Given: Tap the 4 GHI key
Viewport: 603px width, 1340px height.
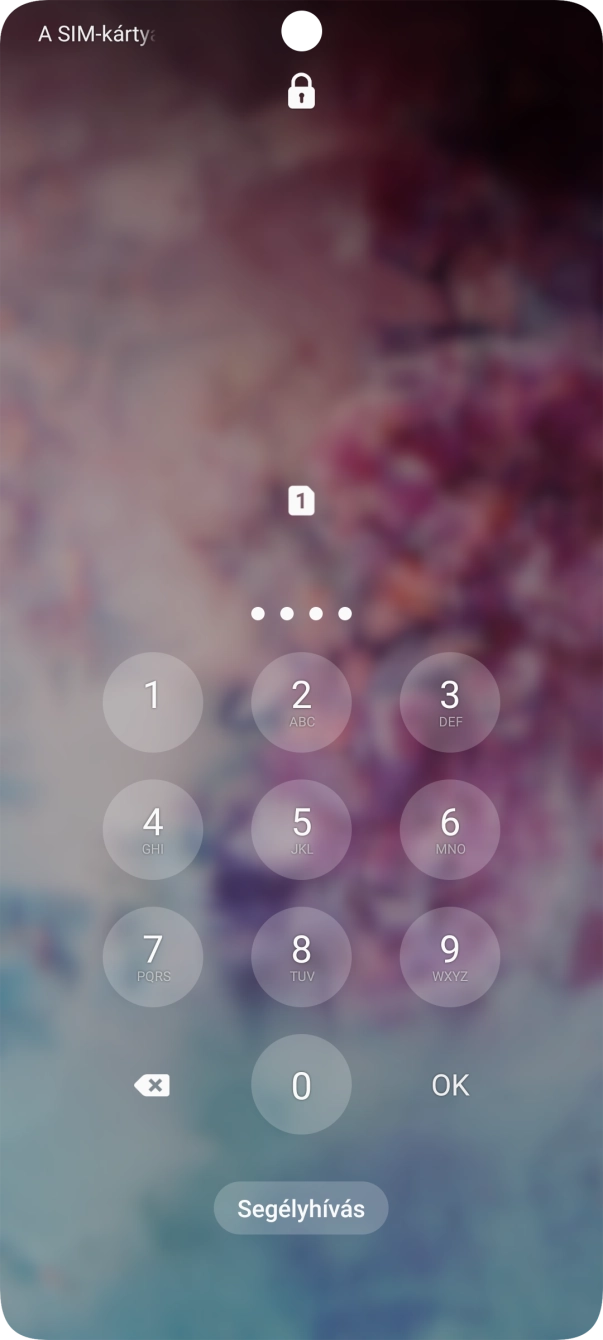Looking at the screenshot, I should [152, 829].
